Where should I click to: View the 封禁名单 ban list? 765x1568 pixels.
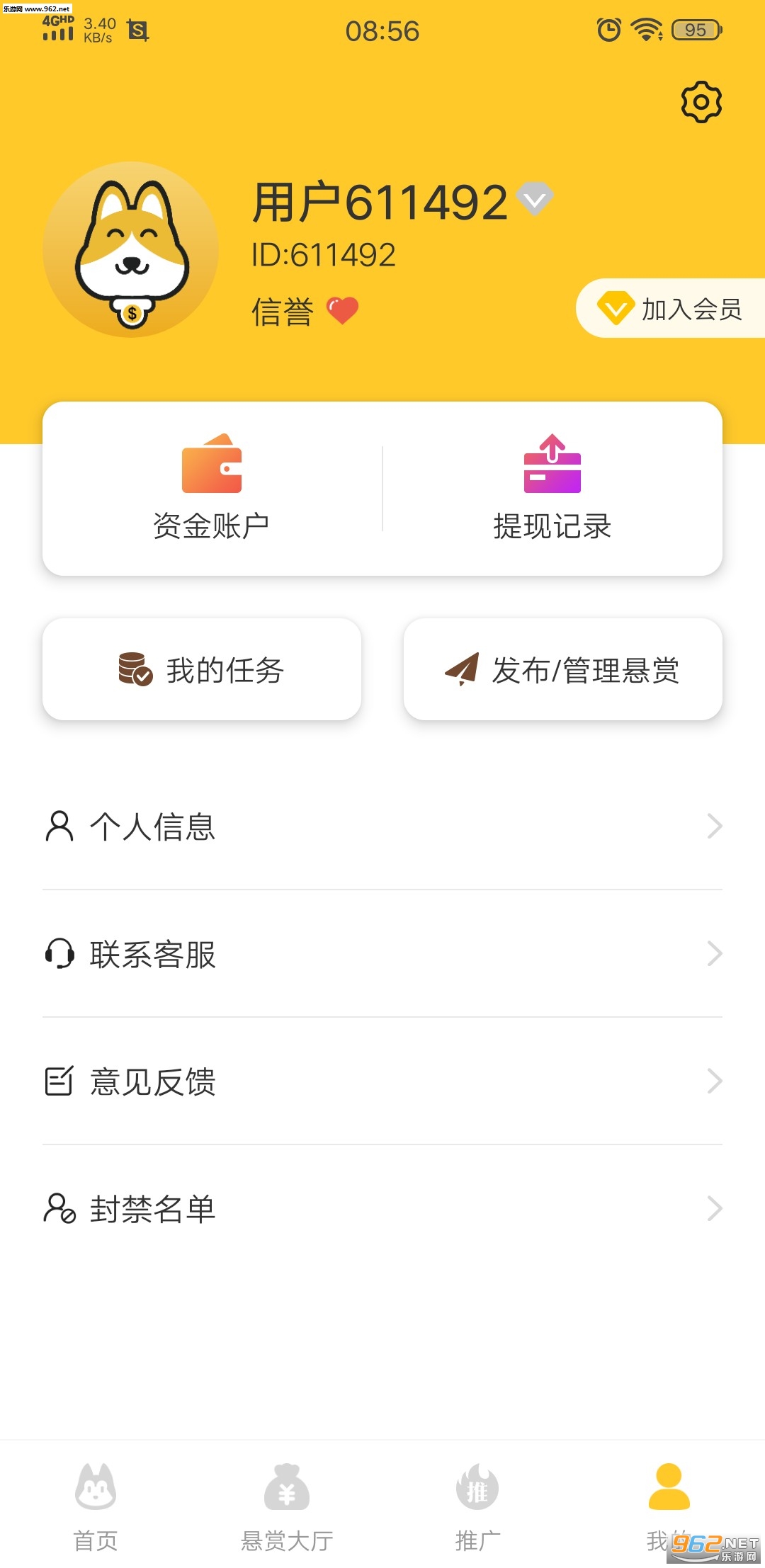(x=382, y=1209)
